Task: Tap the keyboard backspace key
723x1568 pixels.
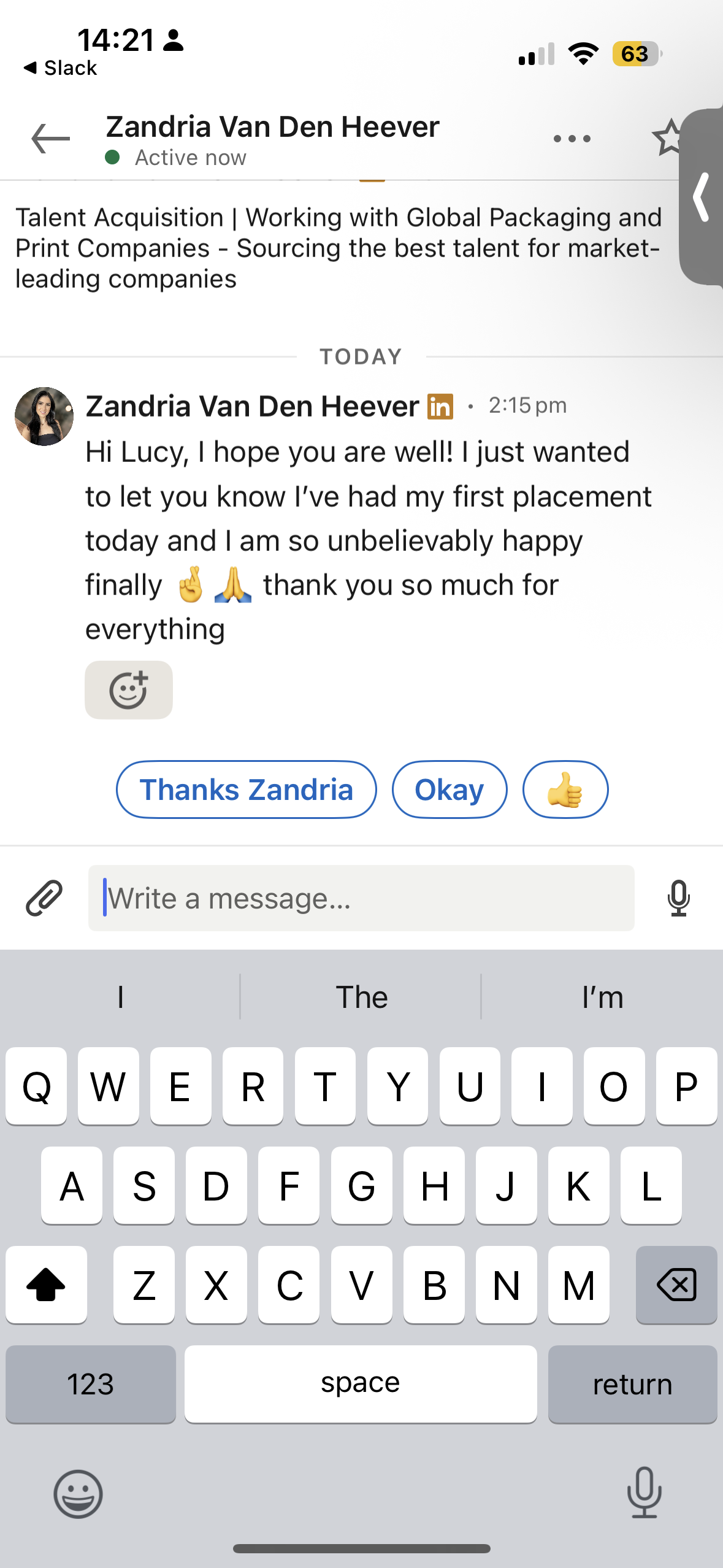Action: pos(676,1285)
